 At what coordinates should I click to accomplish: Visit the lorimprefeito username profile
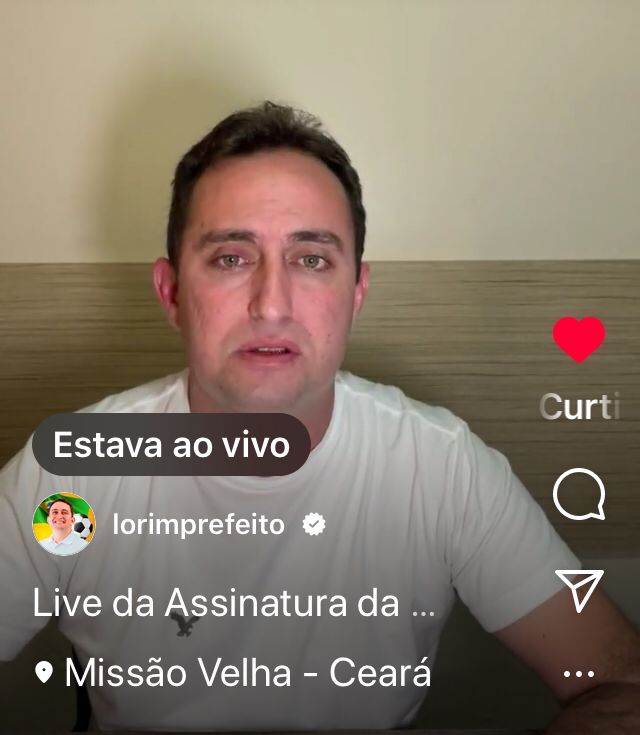click(x=199, y=525)
